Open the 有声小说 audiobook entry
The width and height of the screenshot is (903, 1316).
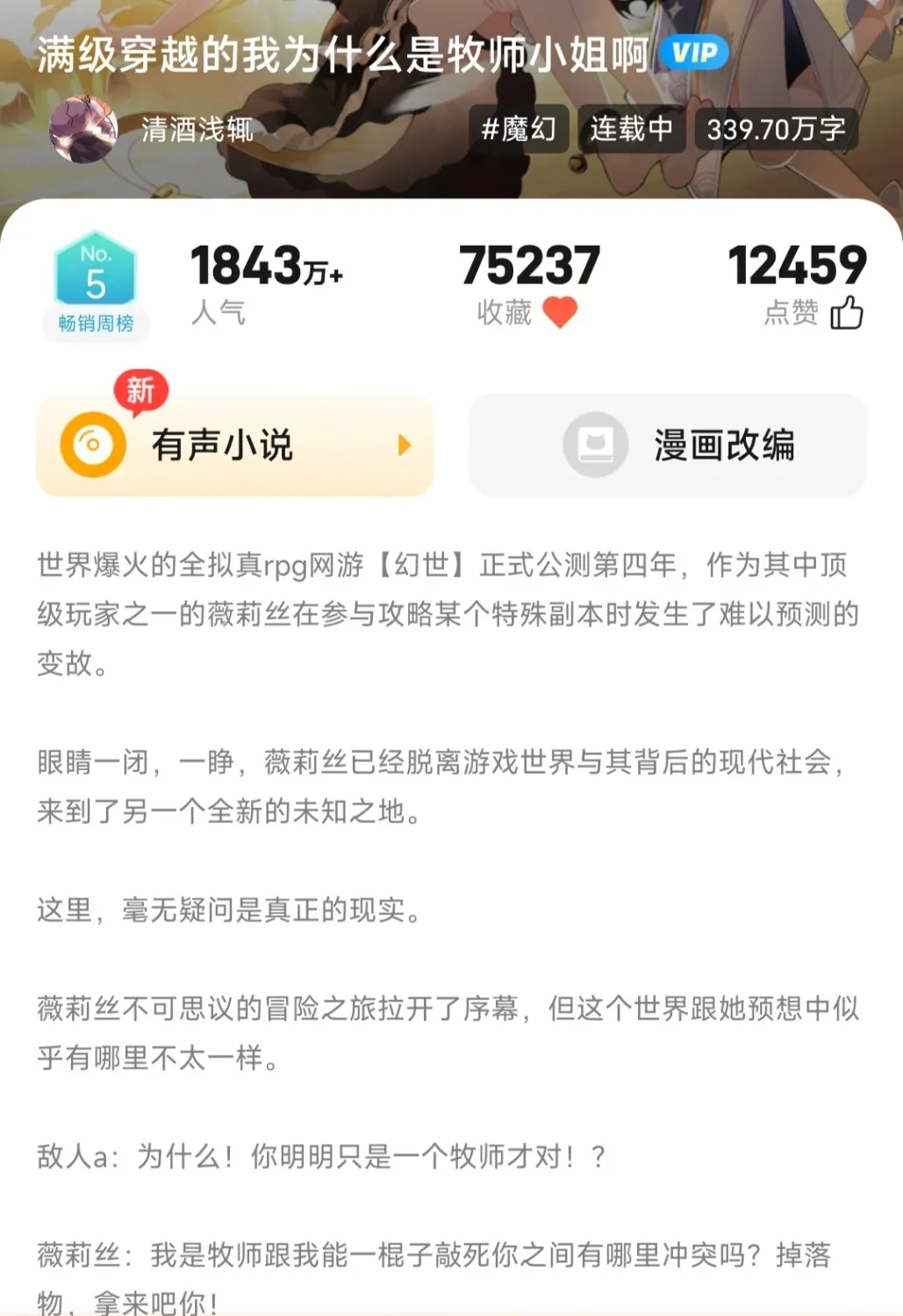pyautogui.click(x=234, y=446)
